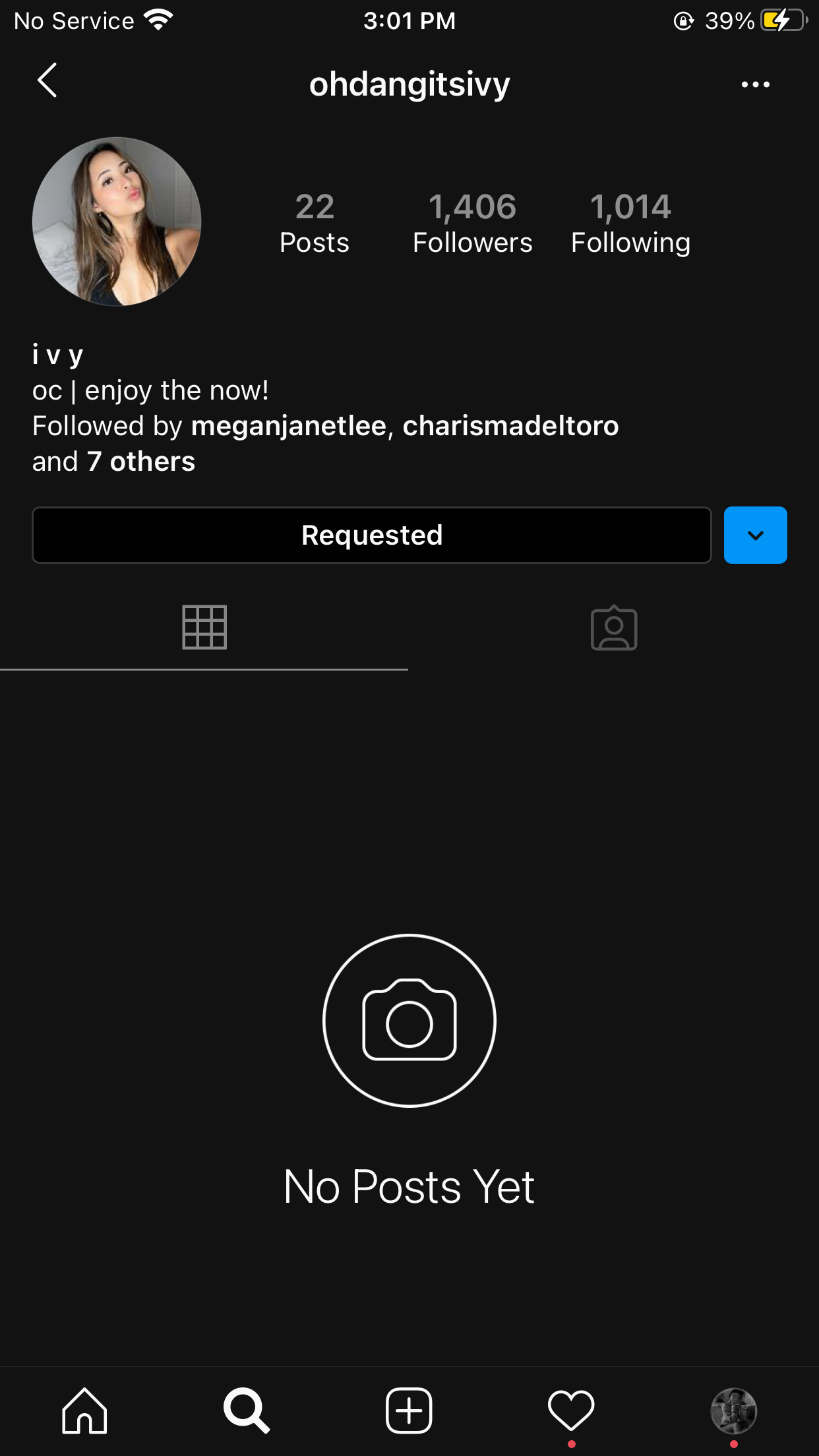Image resolution: width=819 pixels, height=1456 pixels.
Task: View ivy's profile picture
Action: 117,222
